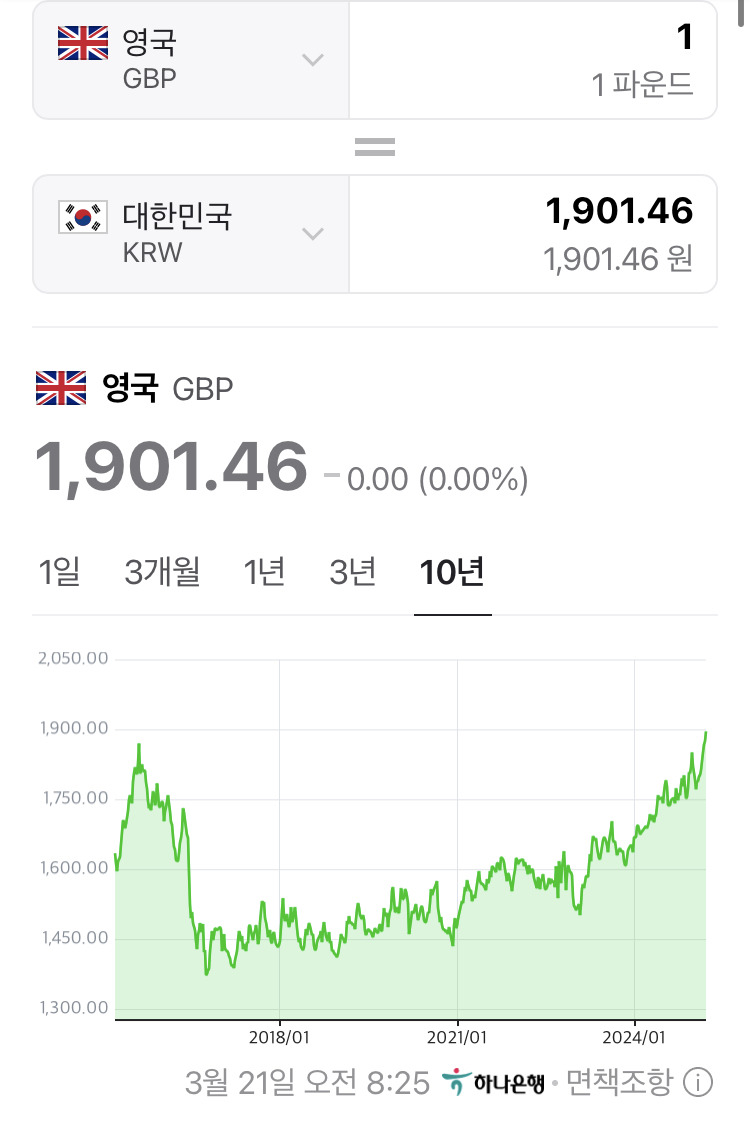This screenshot has width=750, height=1125.
Task: Select the 10년 chart tab
Action: [452, 572]
